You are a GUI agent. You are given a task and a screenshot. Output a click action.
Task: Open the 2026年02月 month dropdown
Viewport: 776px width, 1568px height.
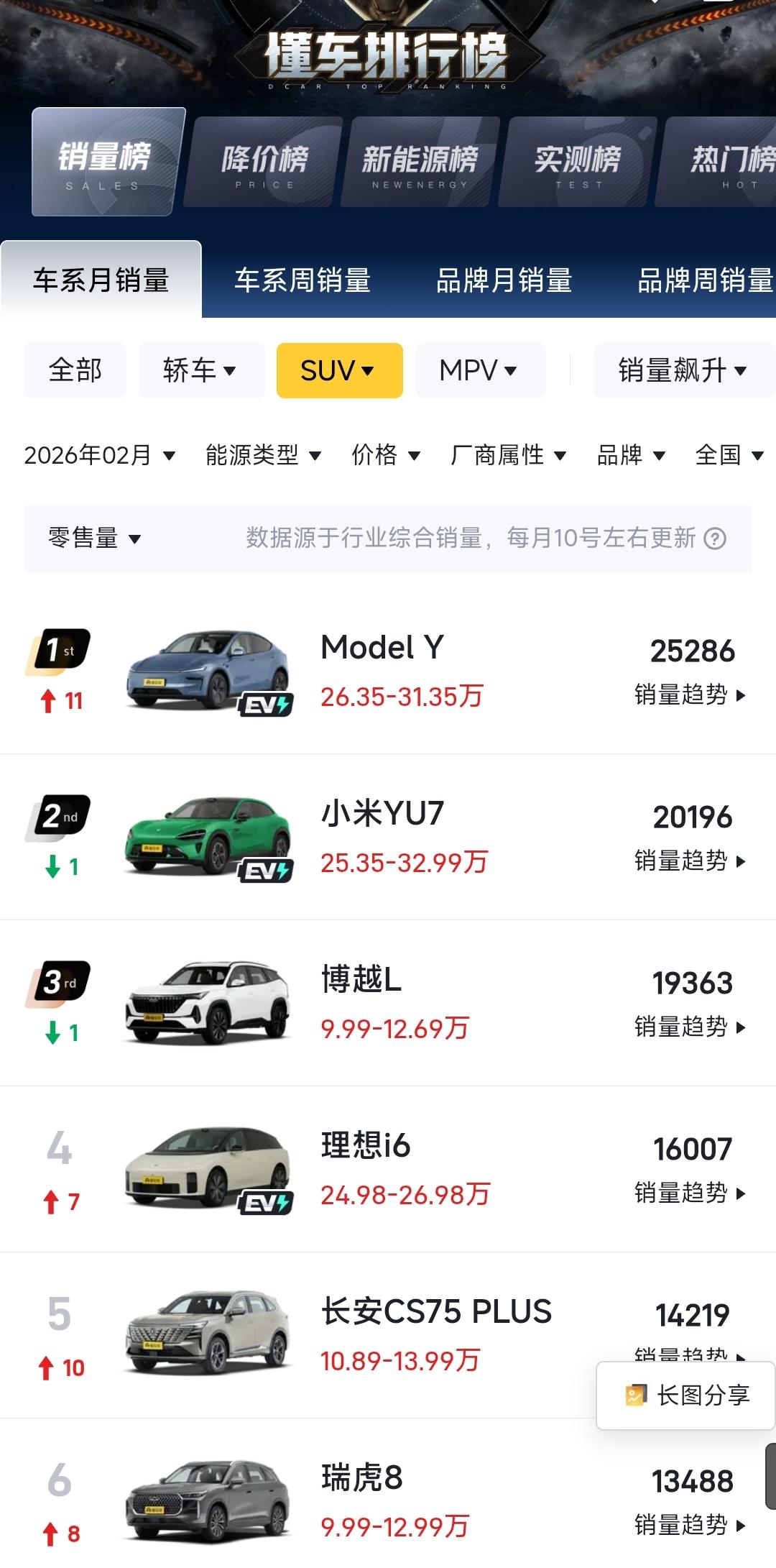(97, 454)
